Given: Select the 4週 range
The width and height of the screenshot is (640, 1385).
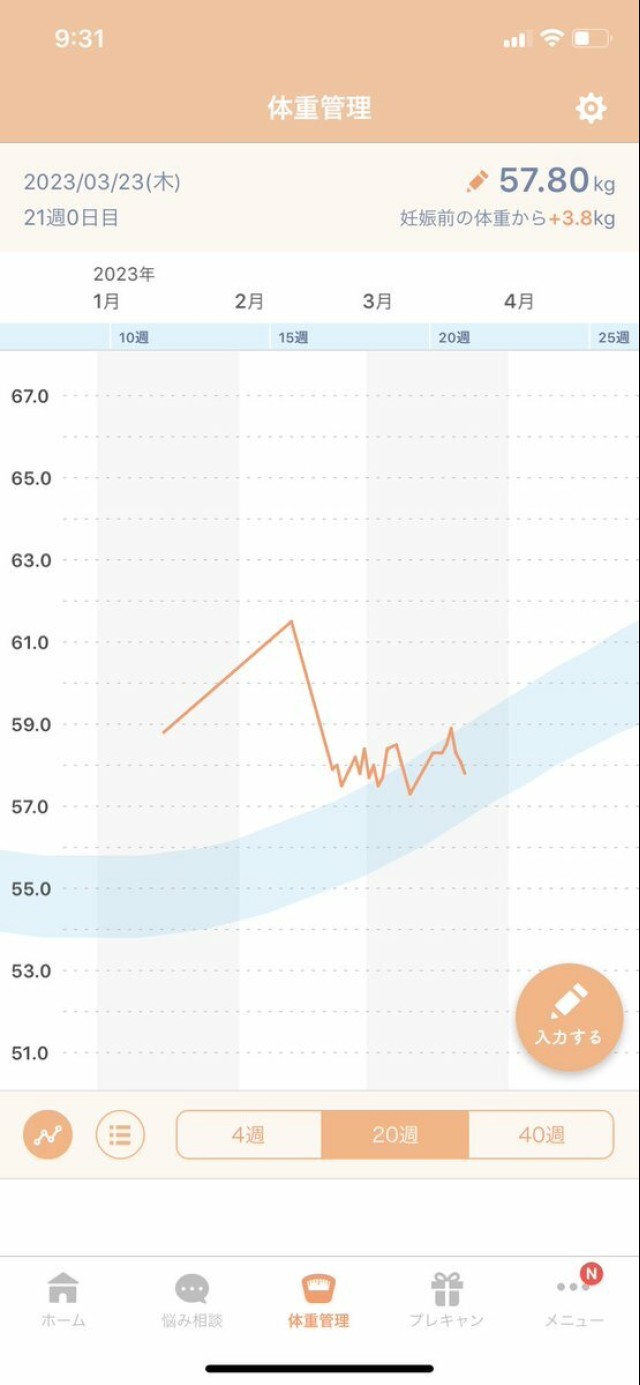Looking at the screenshot, I should [x=248, y=1135].
